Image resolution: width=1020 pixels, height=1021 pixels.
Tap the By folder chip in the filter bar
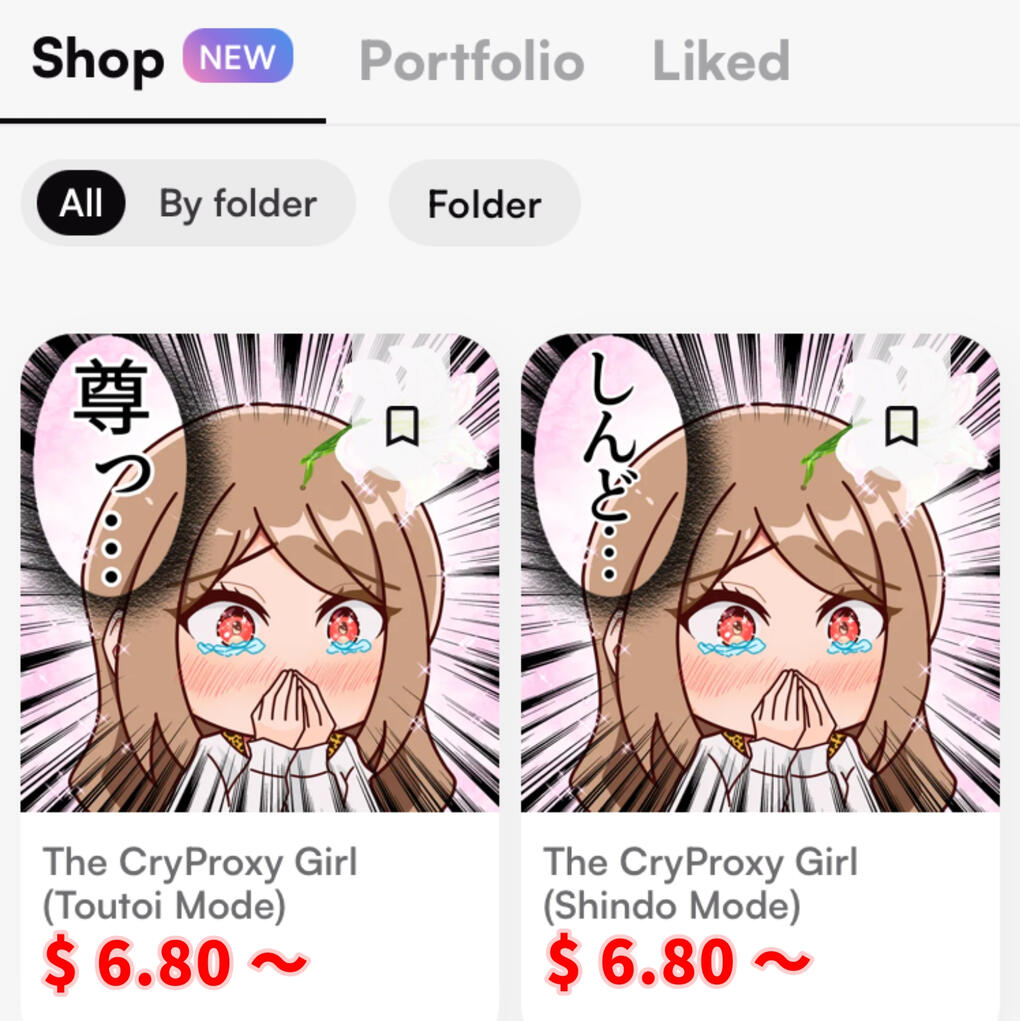click(235, 203)
